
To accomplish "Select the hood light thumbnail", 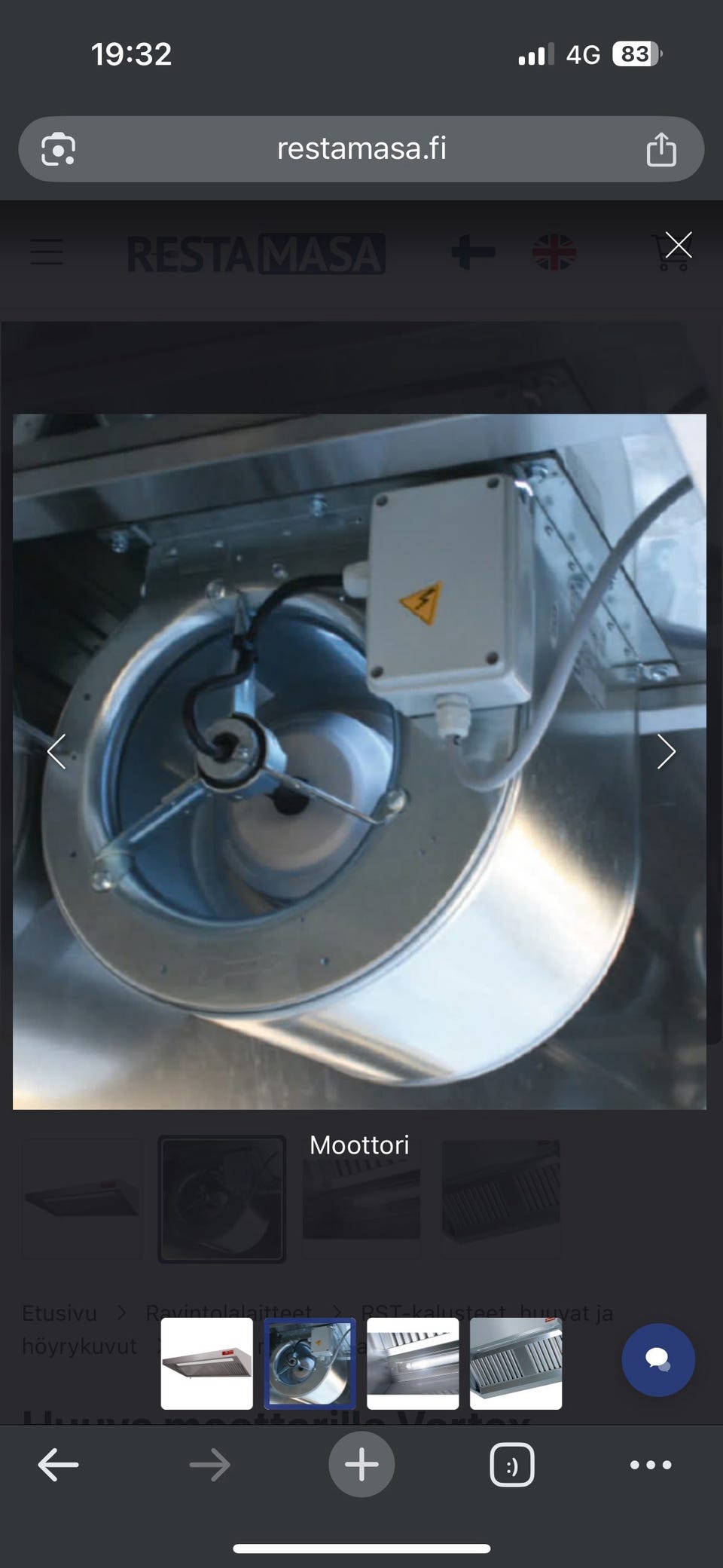I will click(413, 1363).
